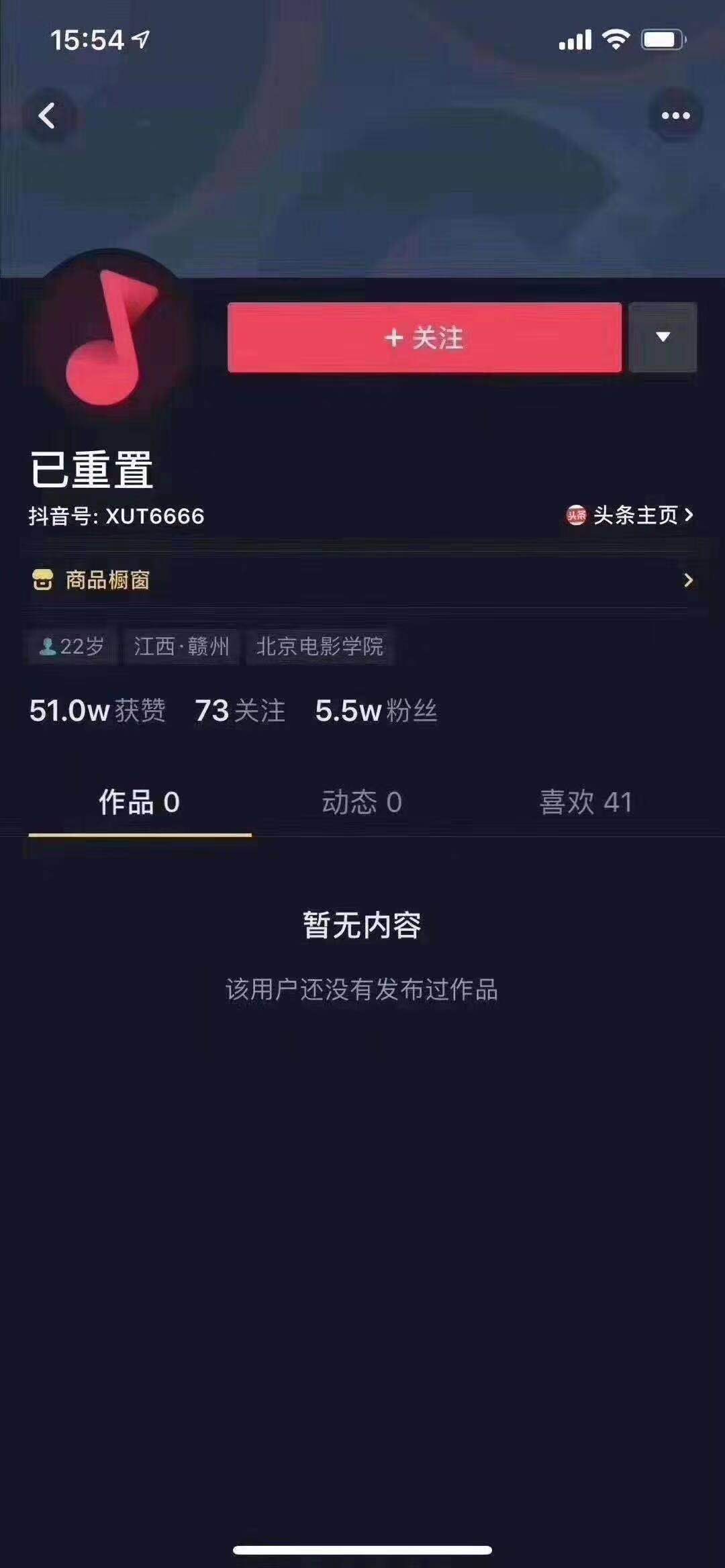Viewport: 725px width, 1568px height.
Task: View the 5.5w 粉丝 followers list
Action: tap(376, 711)
